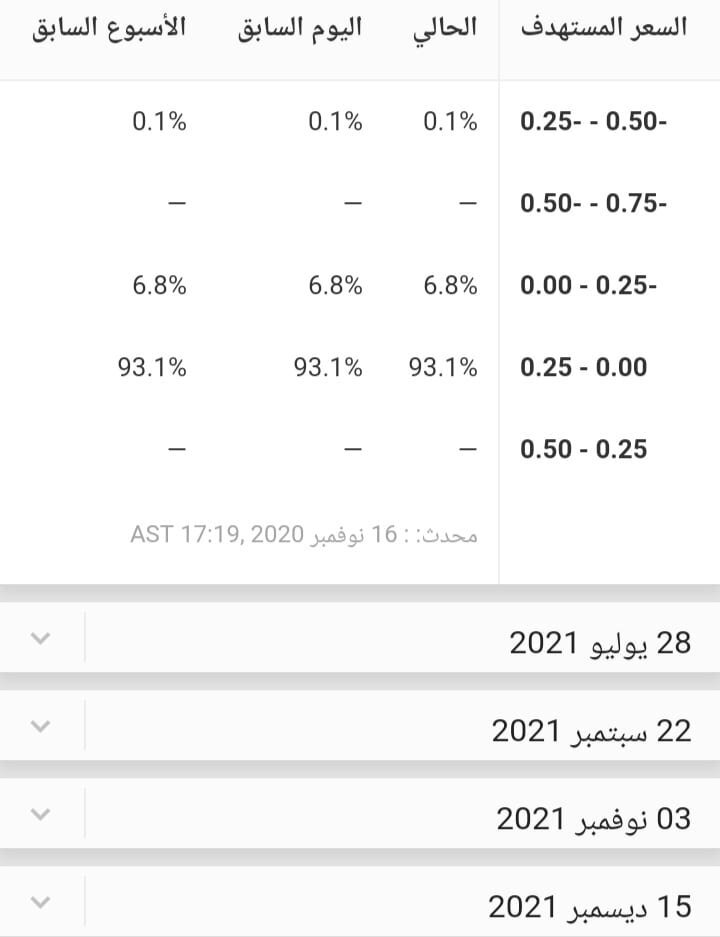Click the chevron next to 28 يوليو 2021
Viewport: 720px width, 937px height.
[39, 638]
